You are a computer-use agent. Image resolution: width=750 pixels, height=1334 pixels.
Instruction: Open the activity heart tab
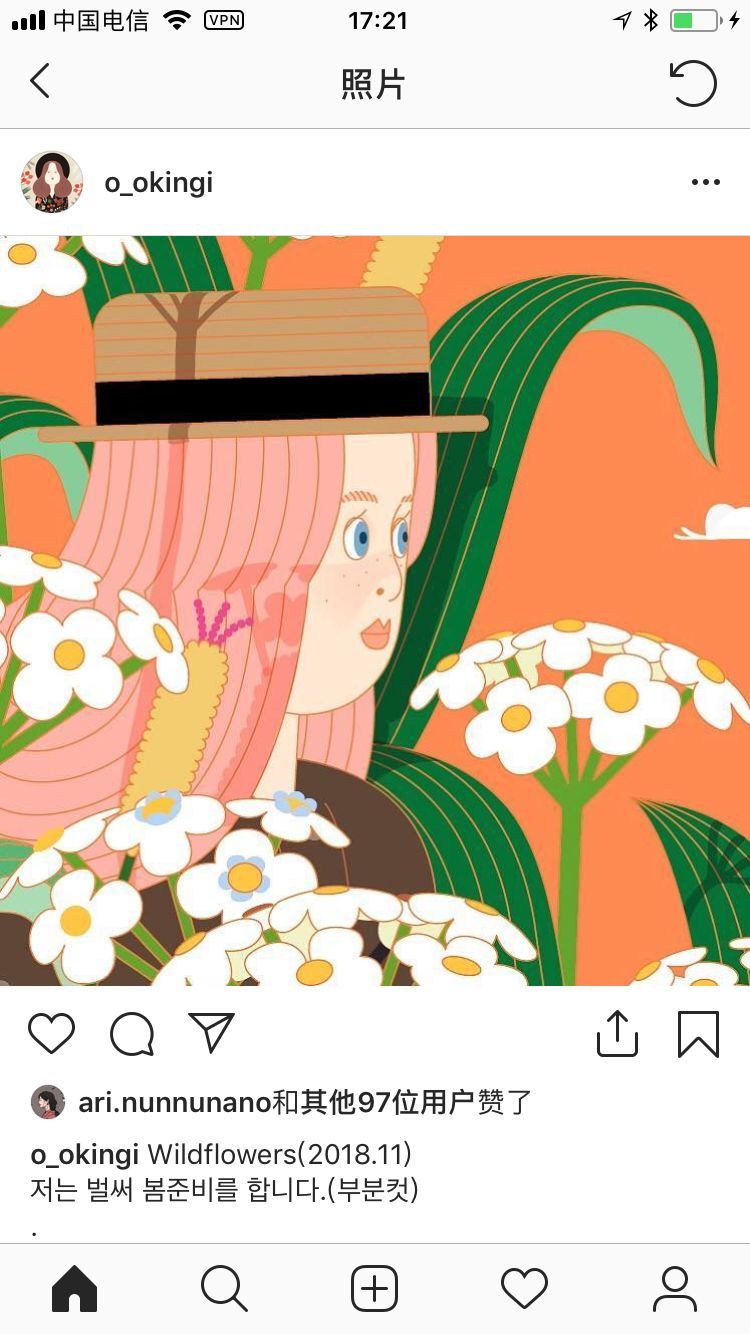tap(525, 1289)
